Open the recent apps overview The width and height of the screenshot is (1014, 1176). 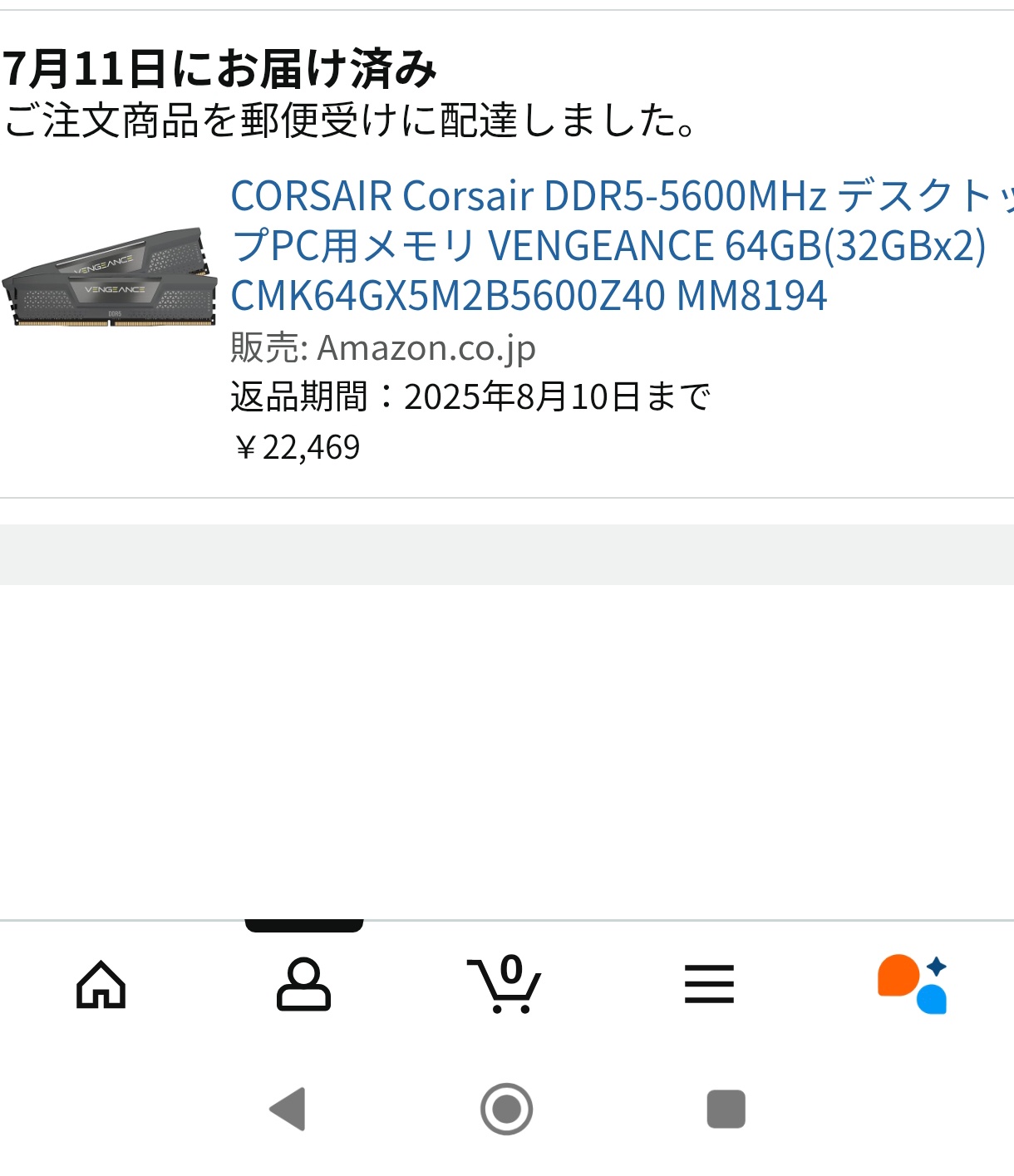tap(726, 1109)
